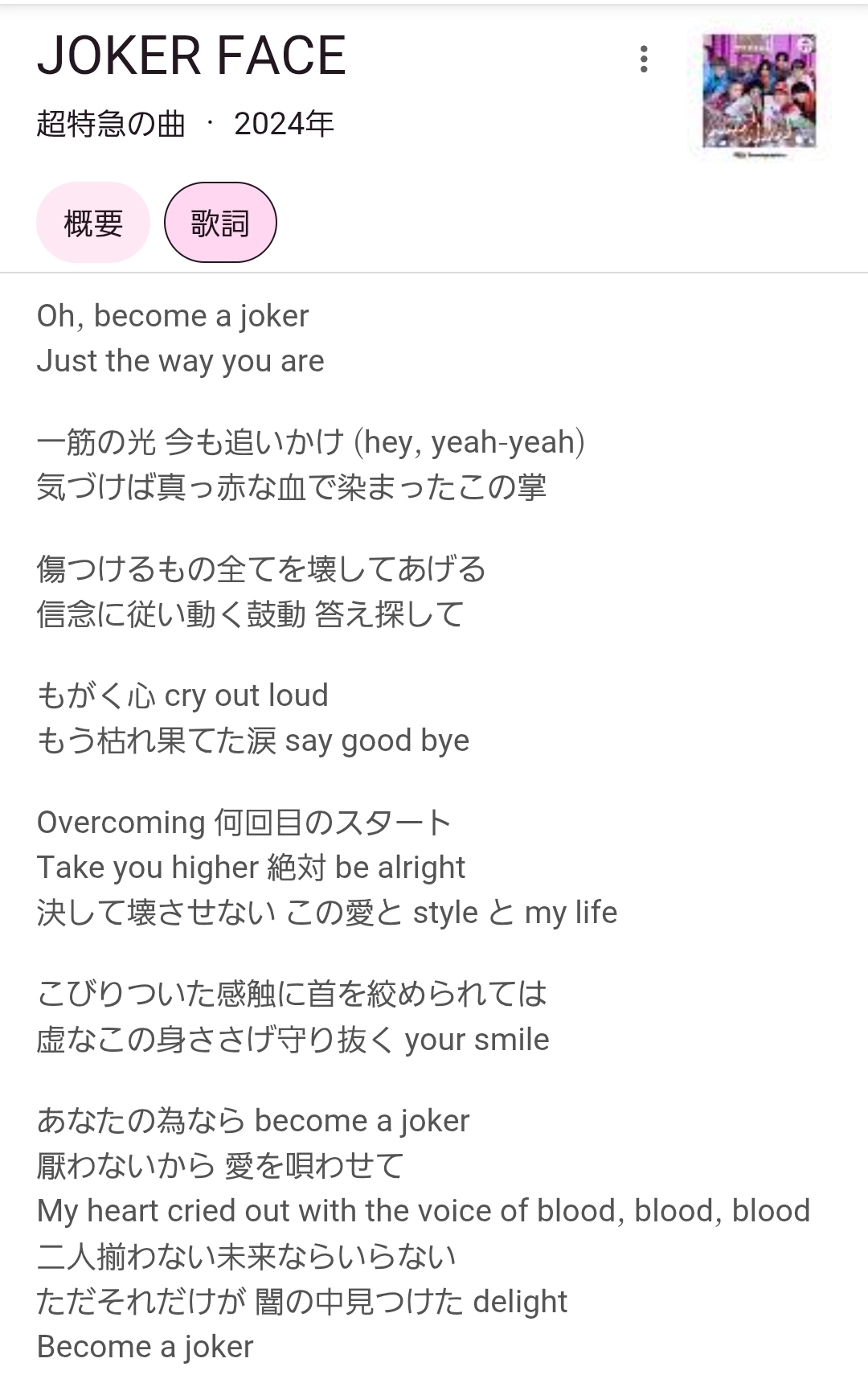Open the three-dot overflow menu
868x1379 pixels.
click(644, 60)
